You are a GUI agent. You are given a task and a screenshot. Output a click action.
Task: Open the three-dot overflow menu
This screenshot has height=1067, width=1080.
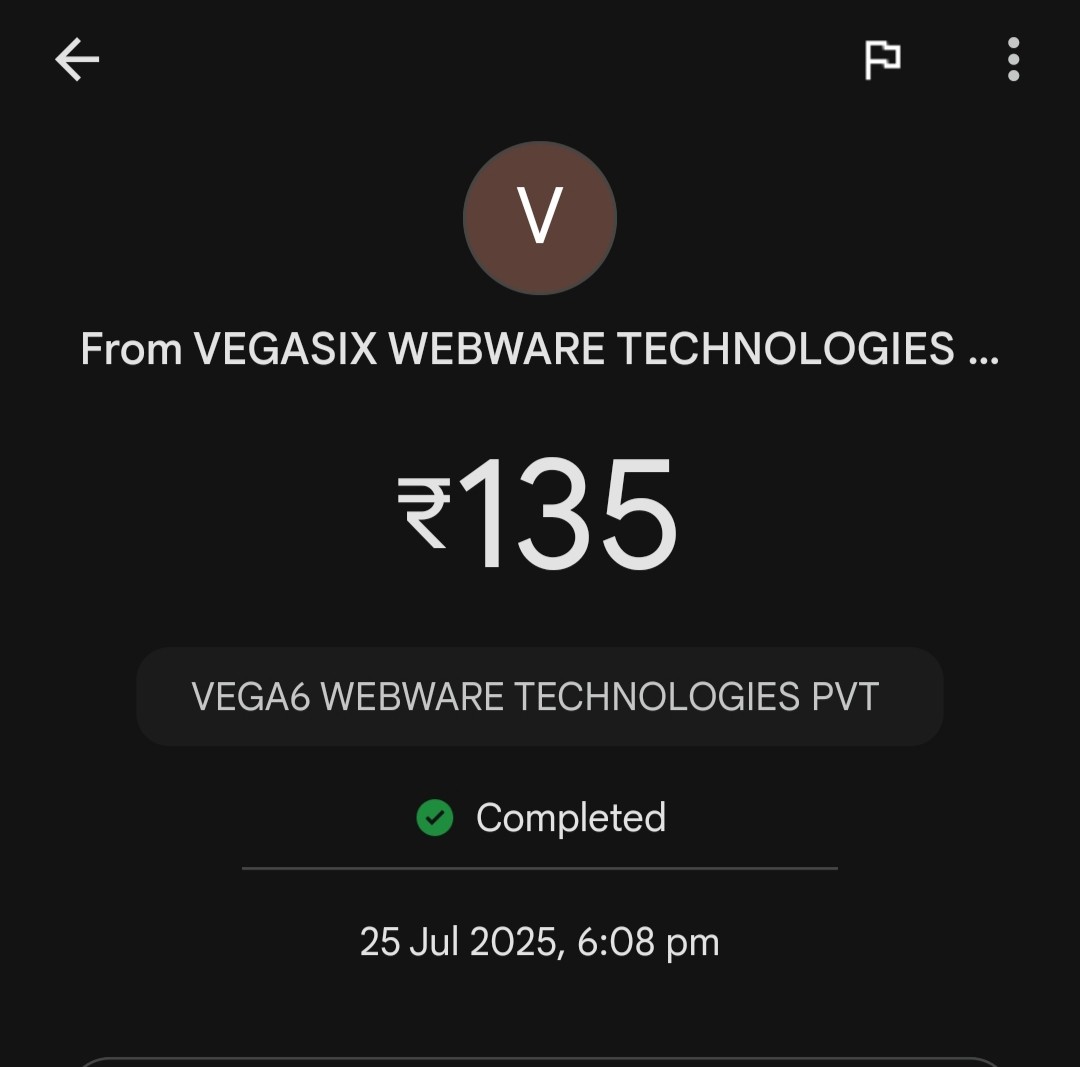tap(1013, 60)
